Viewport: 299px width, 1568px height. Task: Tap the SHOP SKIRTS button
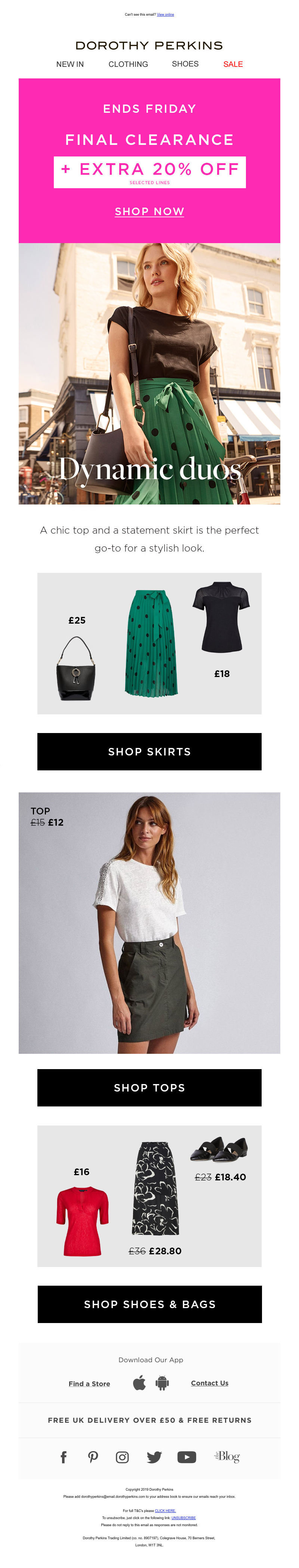point(149,751)
